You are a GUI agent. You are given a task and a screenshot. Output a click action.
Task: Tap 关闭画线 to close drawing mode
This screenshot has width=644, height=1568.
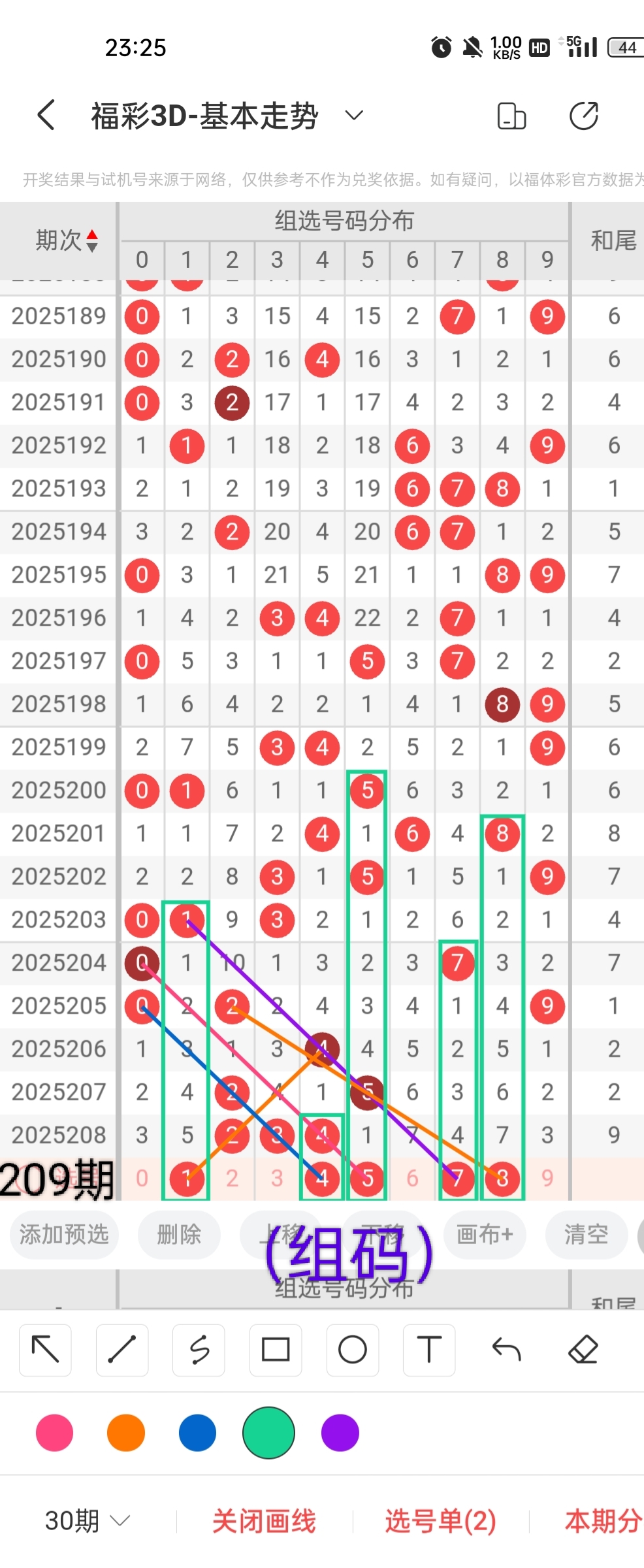(x=264, y=1521)
